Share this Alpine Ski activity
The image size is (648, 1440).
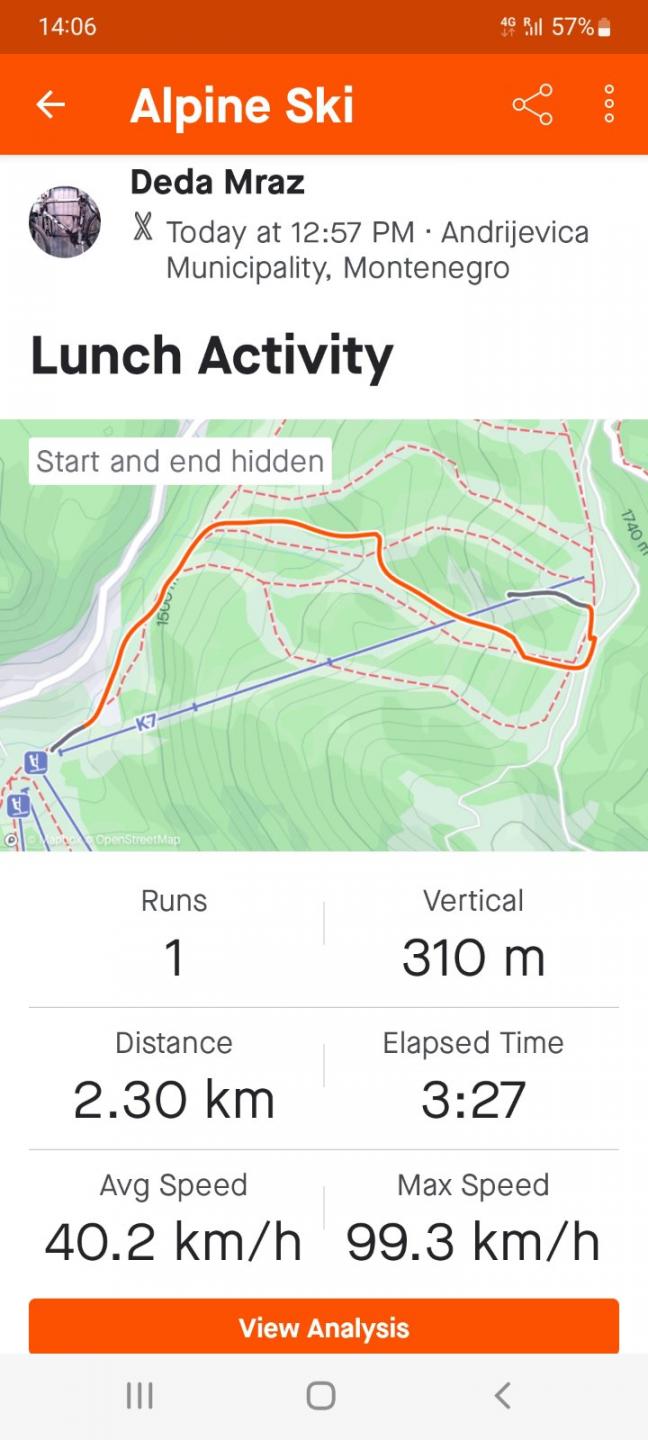pyautogui.click(x=532, y=104)
